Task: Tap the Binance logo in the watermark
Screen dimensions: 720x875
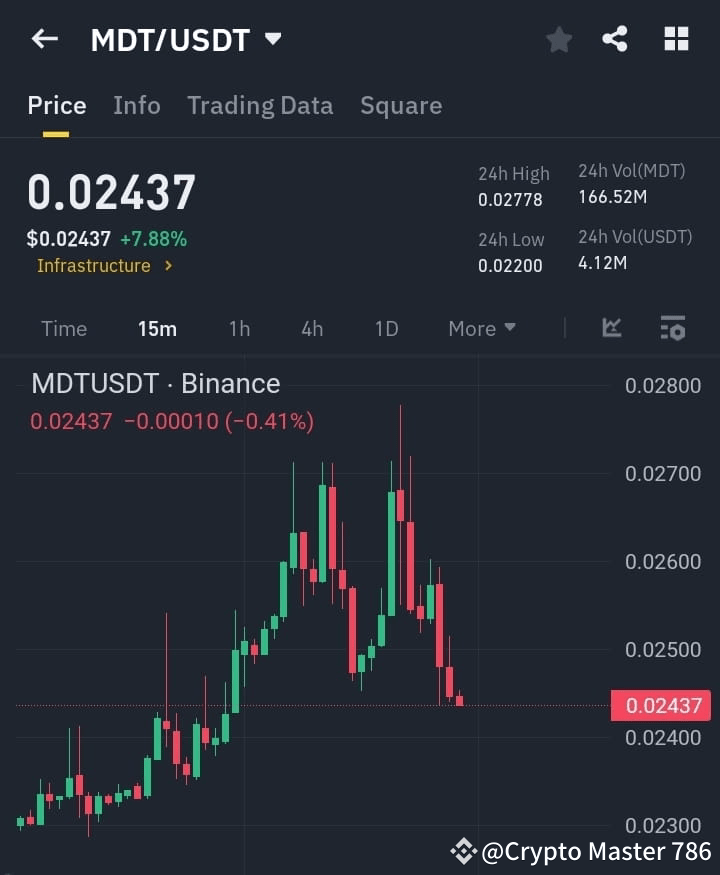Action: click(461, 851)
